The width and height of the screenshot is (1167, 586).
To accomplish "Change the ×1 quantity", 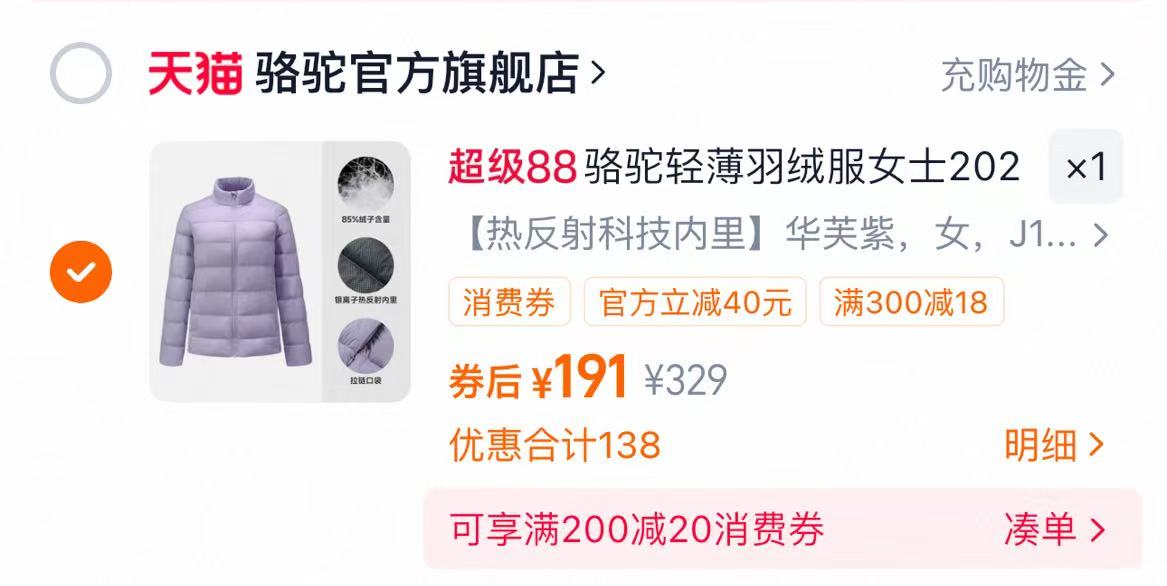I will click(1085, 167).
